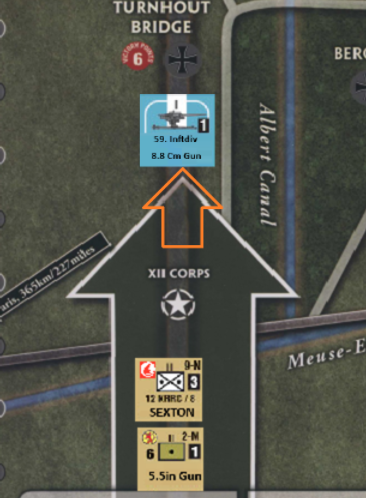Select the 59. Inftdiv 8.8 Cm Gun counter
The height and width of the screenshot is (498, 366).
click(x=177, y=130)
